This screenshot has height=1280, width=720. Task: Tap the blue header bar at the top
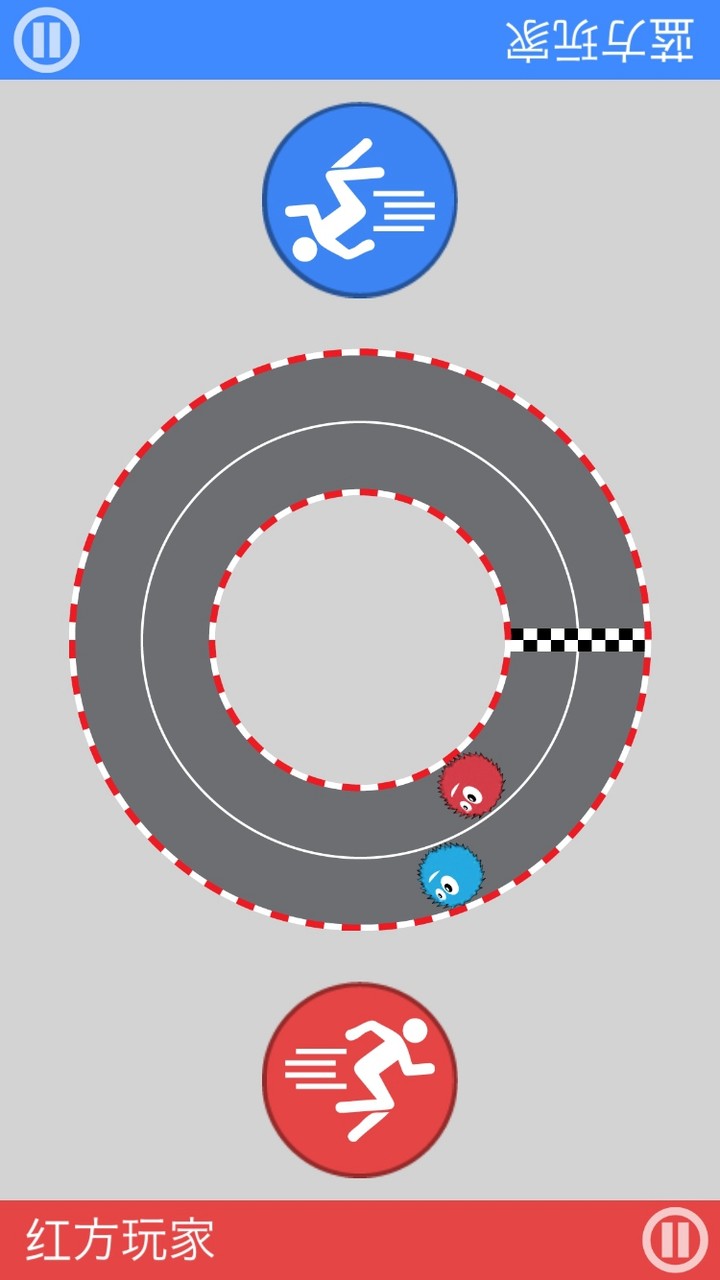(x=300, y=40)
